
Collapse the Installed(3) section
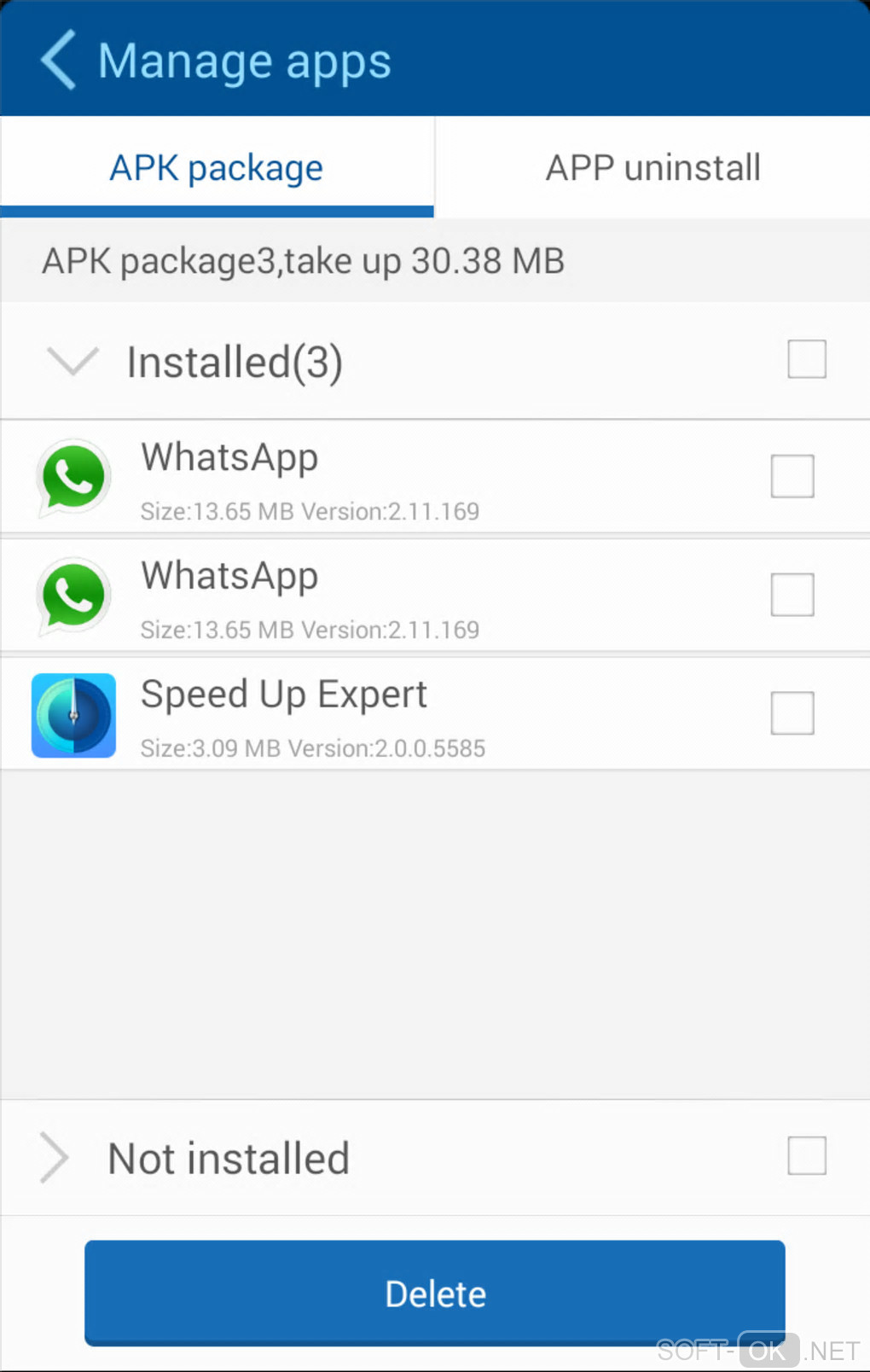pos(73,361)
